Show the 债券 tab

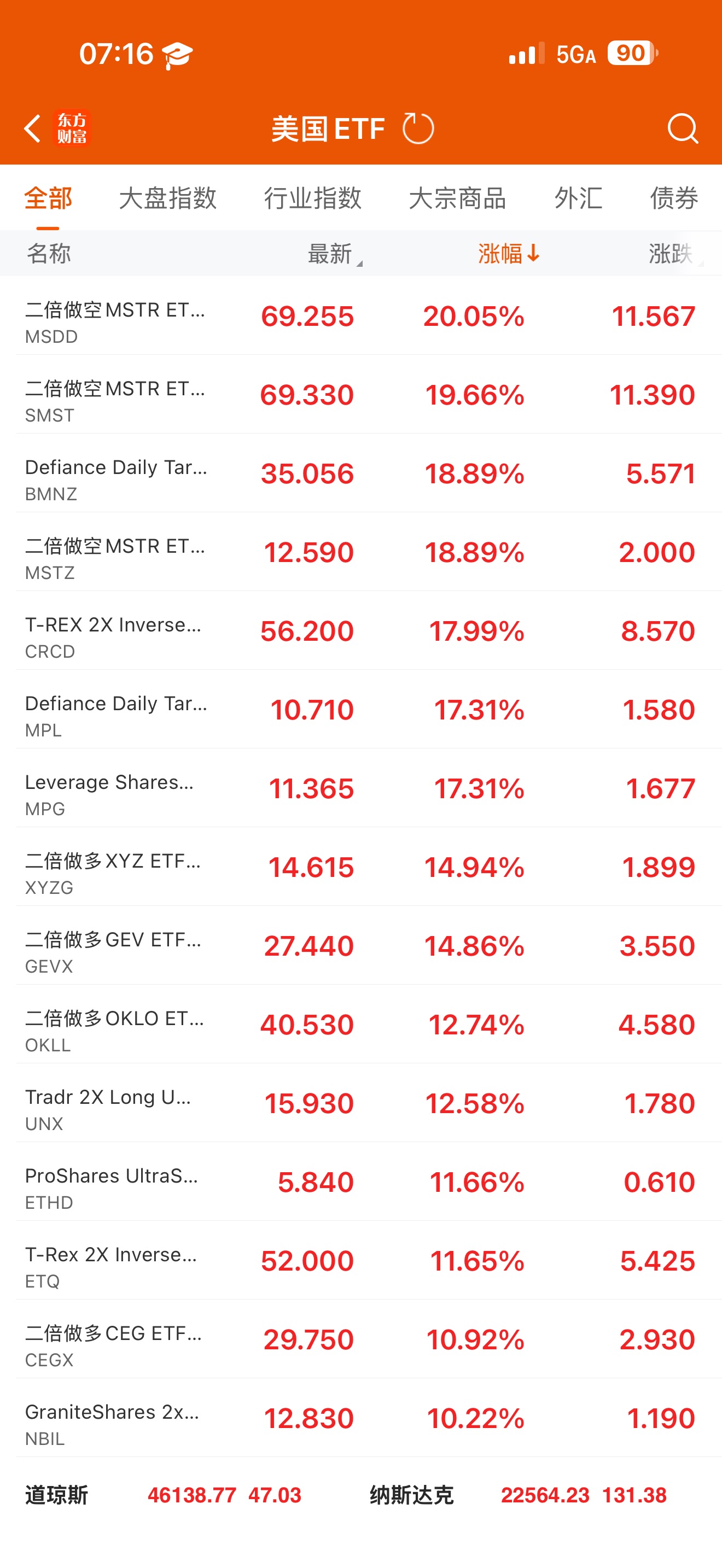coord(673,198)
